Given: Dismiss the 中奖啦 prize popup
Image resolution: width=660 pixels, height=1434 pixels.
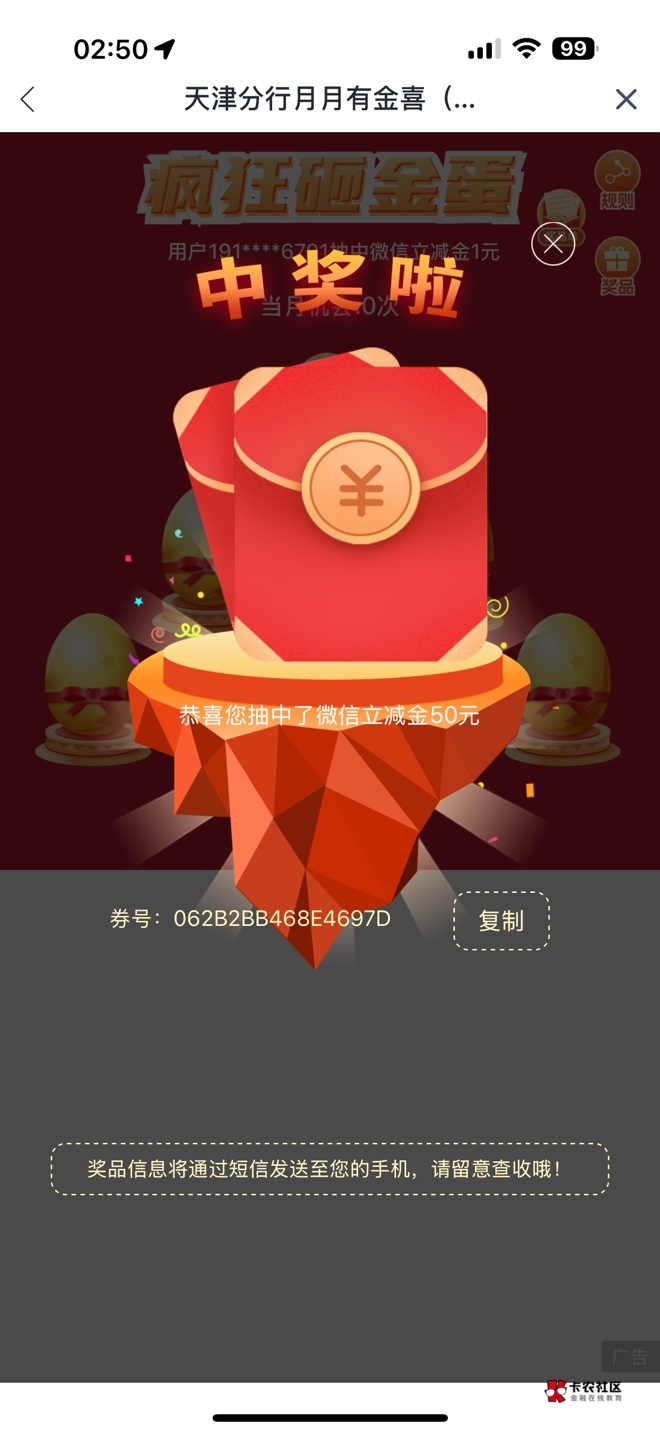Looking at the screenshot, I should tap(553, 243).
